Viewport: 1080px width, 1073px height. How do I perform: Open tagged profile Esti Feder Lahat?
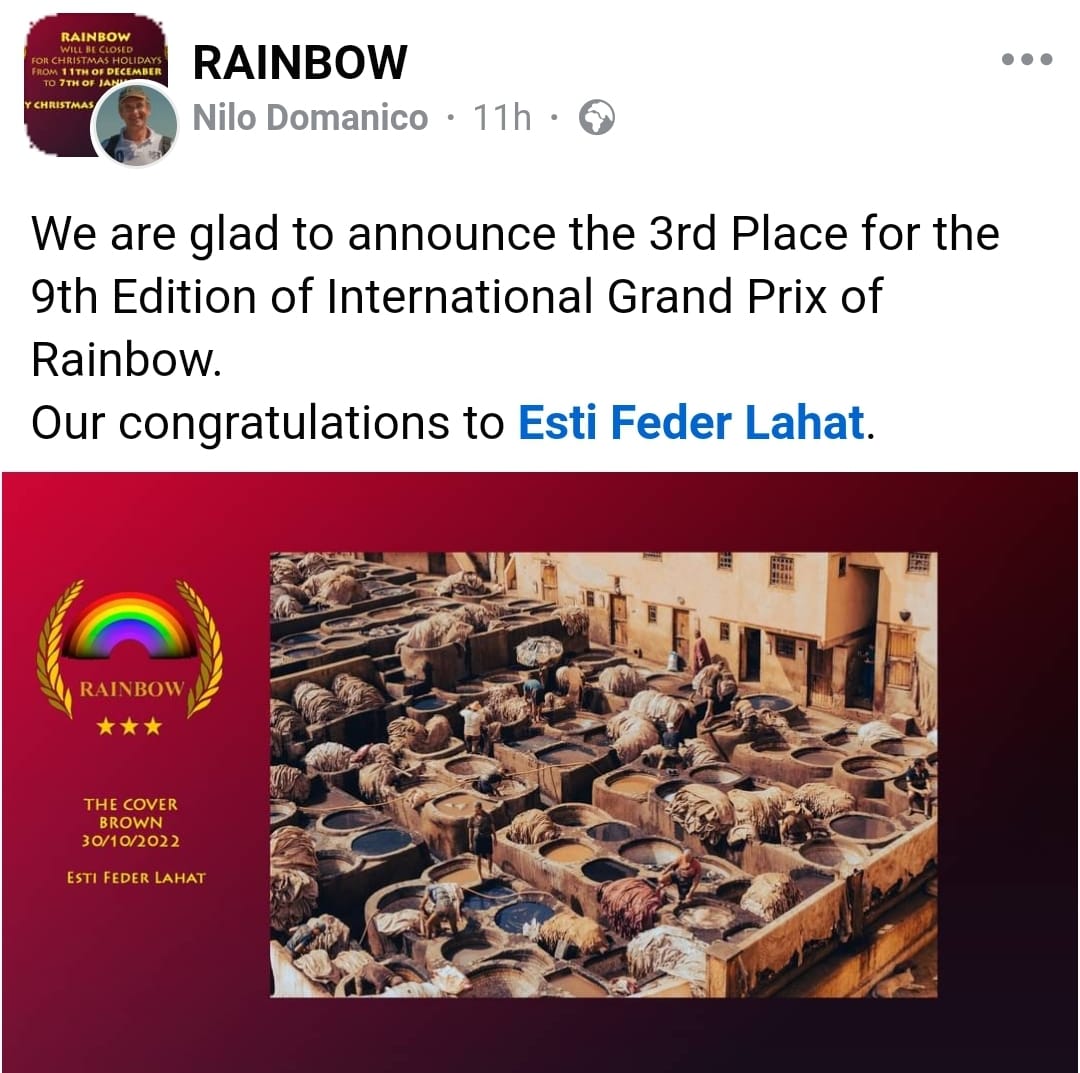[690, 423]
